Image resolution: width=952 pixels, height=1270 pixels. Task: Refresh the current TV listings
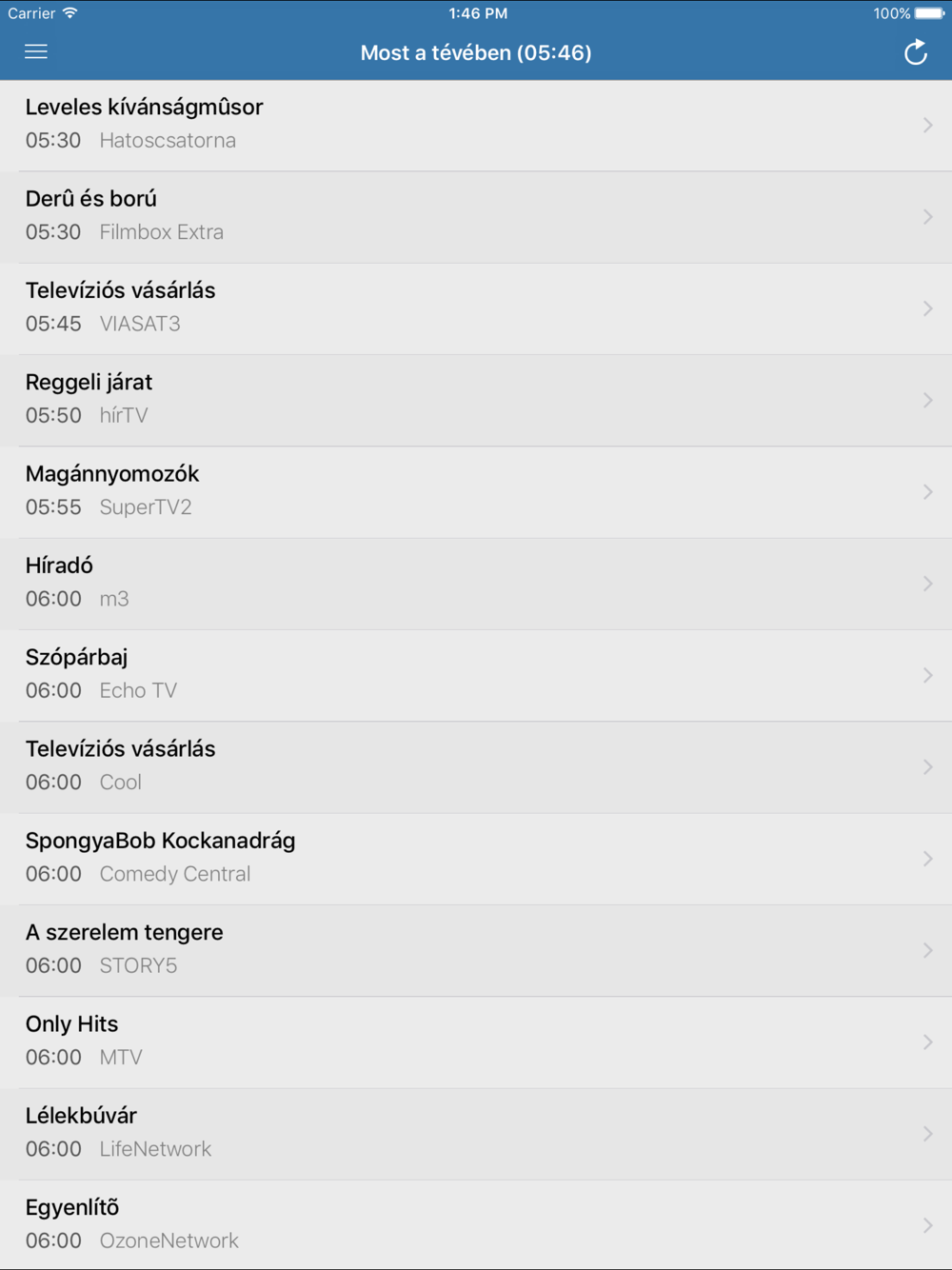tap(916, 52)
